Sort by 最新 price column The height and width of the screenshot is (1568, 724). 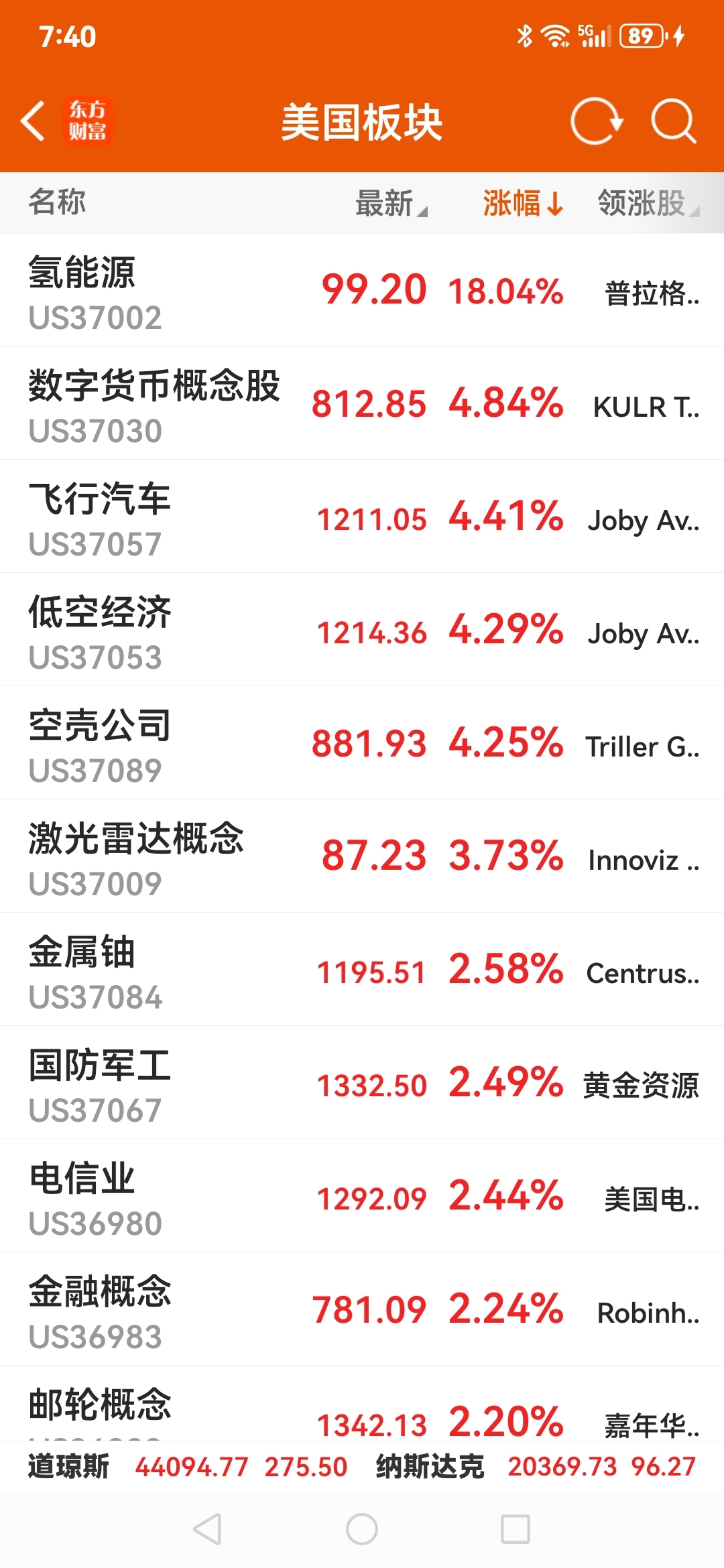pyautogui.click(x=391, y=202)
